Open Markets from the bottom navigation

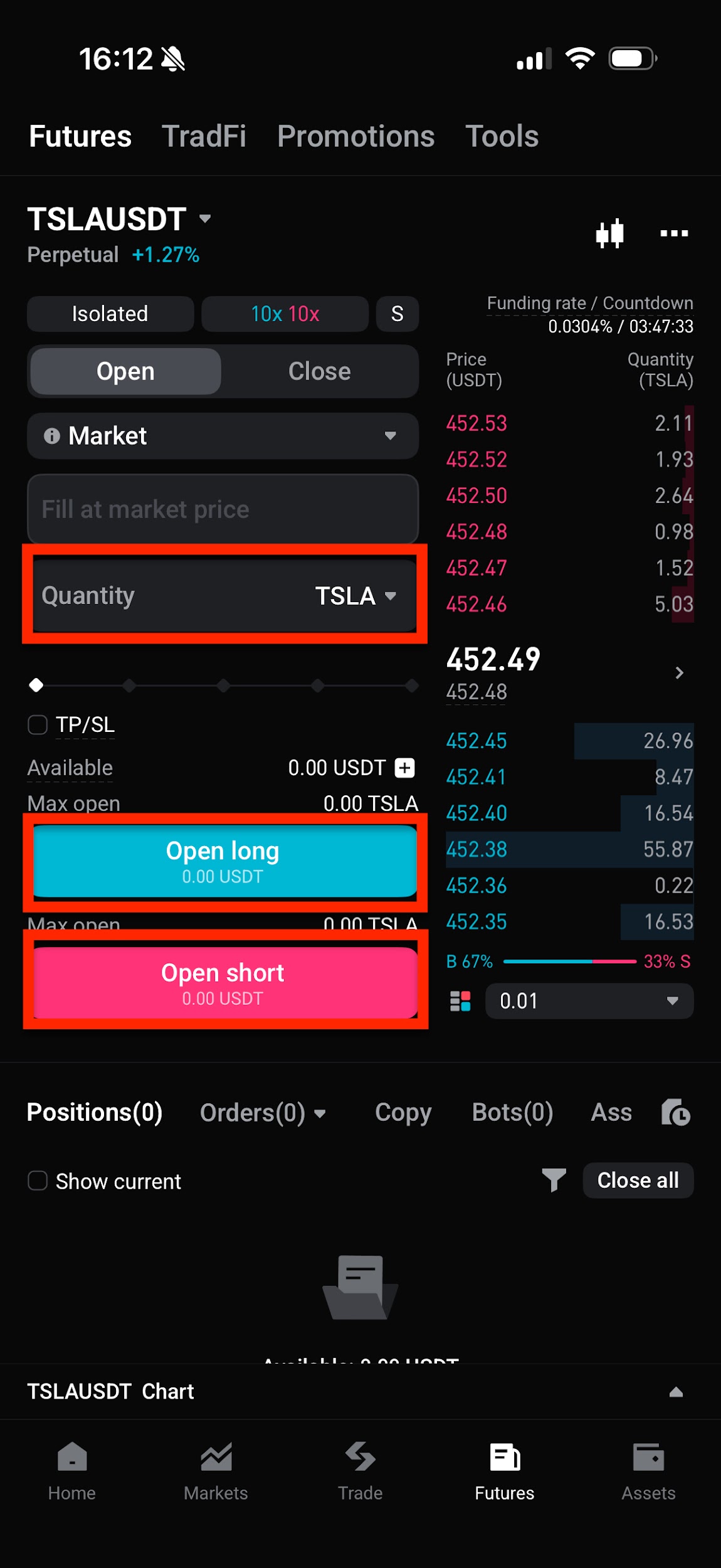216,1461
